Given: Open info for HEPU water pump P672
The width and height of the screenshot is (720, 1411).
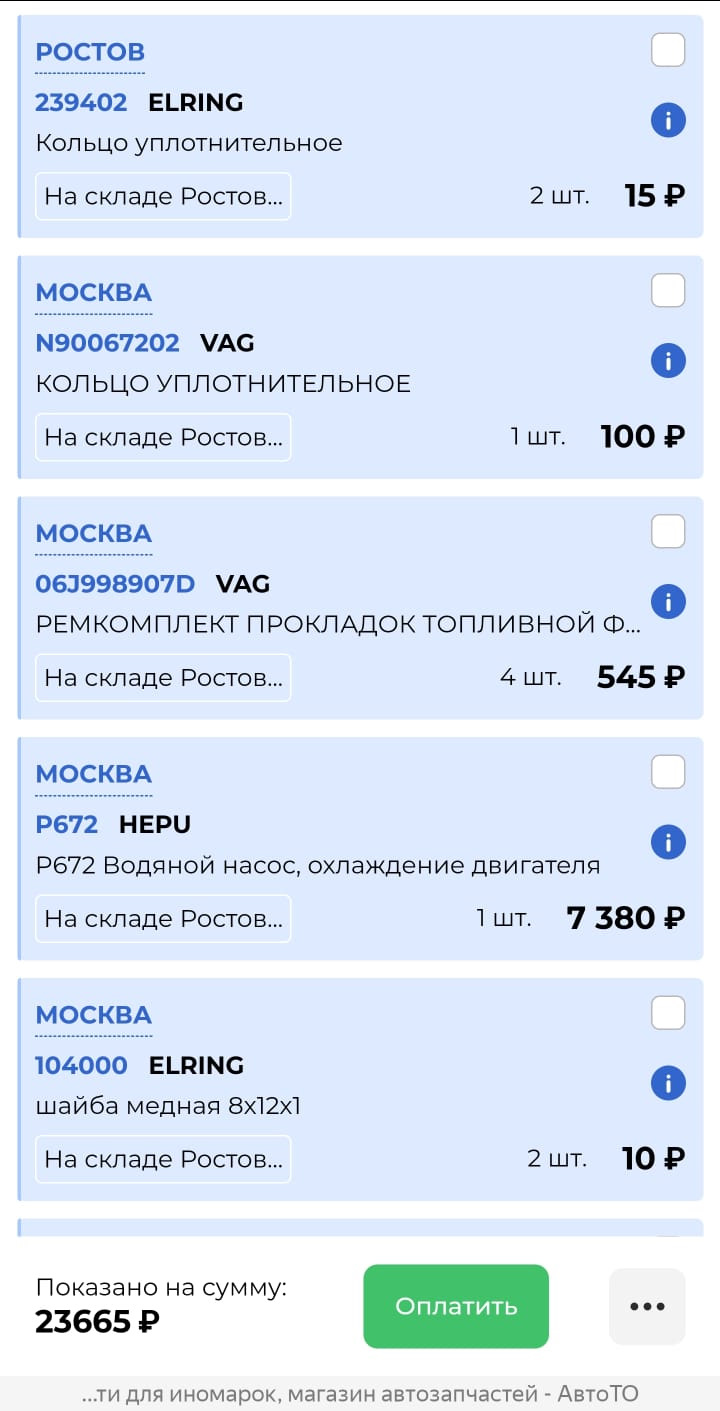Looking at the screenshot, I should pos(668,842).
